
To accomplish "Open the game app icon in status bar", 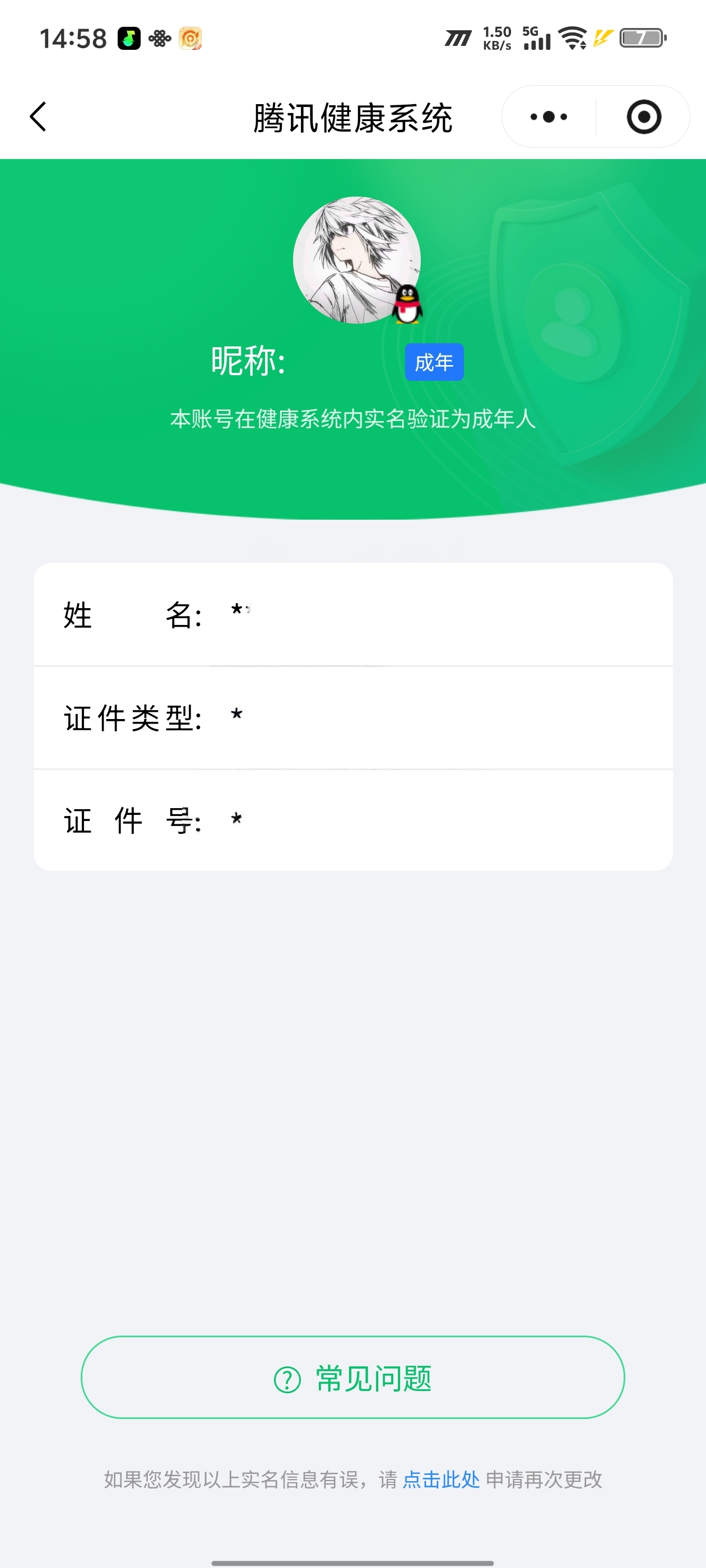I will [189, 38].
